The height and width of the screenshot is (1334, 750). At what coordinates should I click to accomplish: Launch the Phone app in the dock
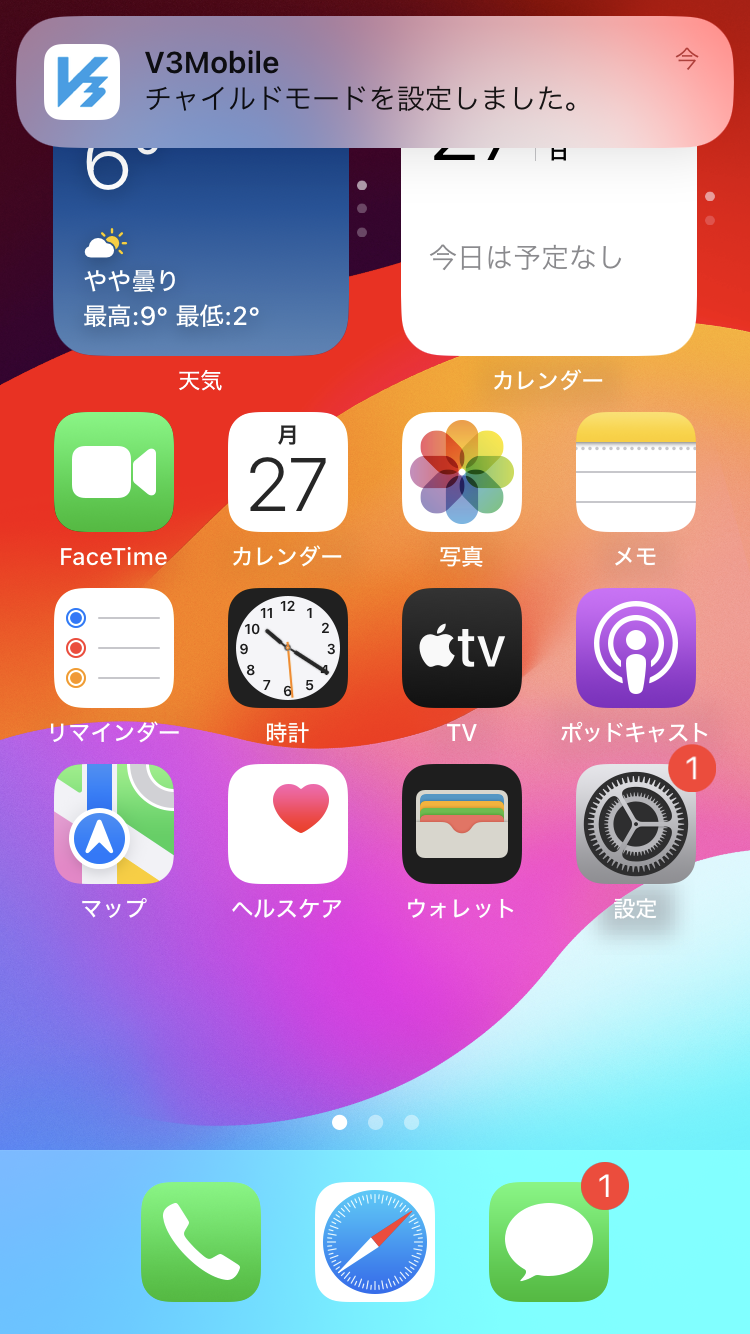coord(201,1242)
